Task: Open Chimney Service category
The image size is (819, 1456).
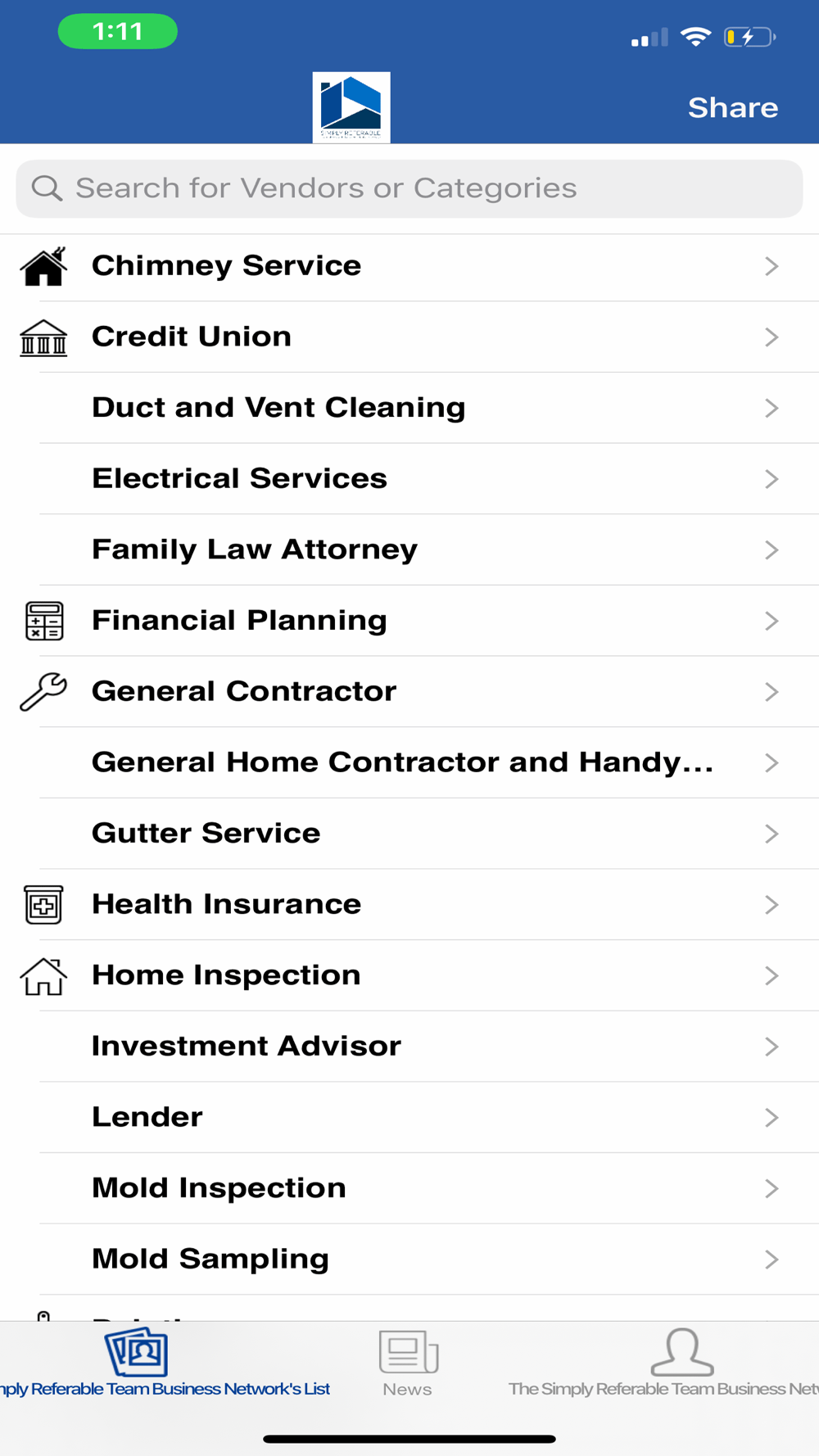Action: (x=409, y=266)
